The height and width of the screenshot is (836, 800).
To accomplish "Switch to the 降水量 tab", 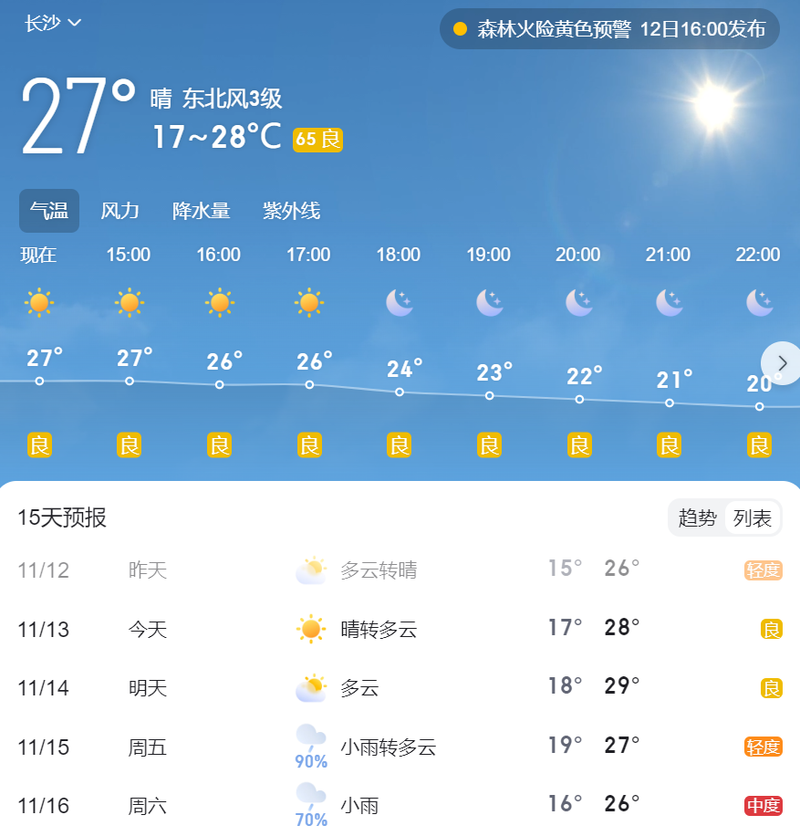I will [201, 211].
